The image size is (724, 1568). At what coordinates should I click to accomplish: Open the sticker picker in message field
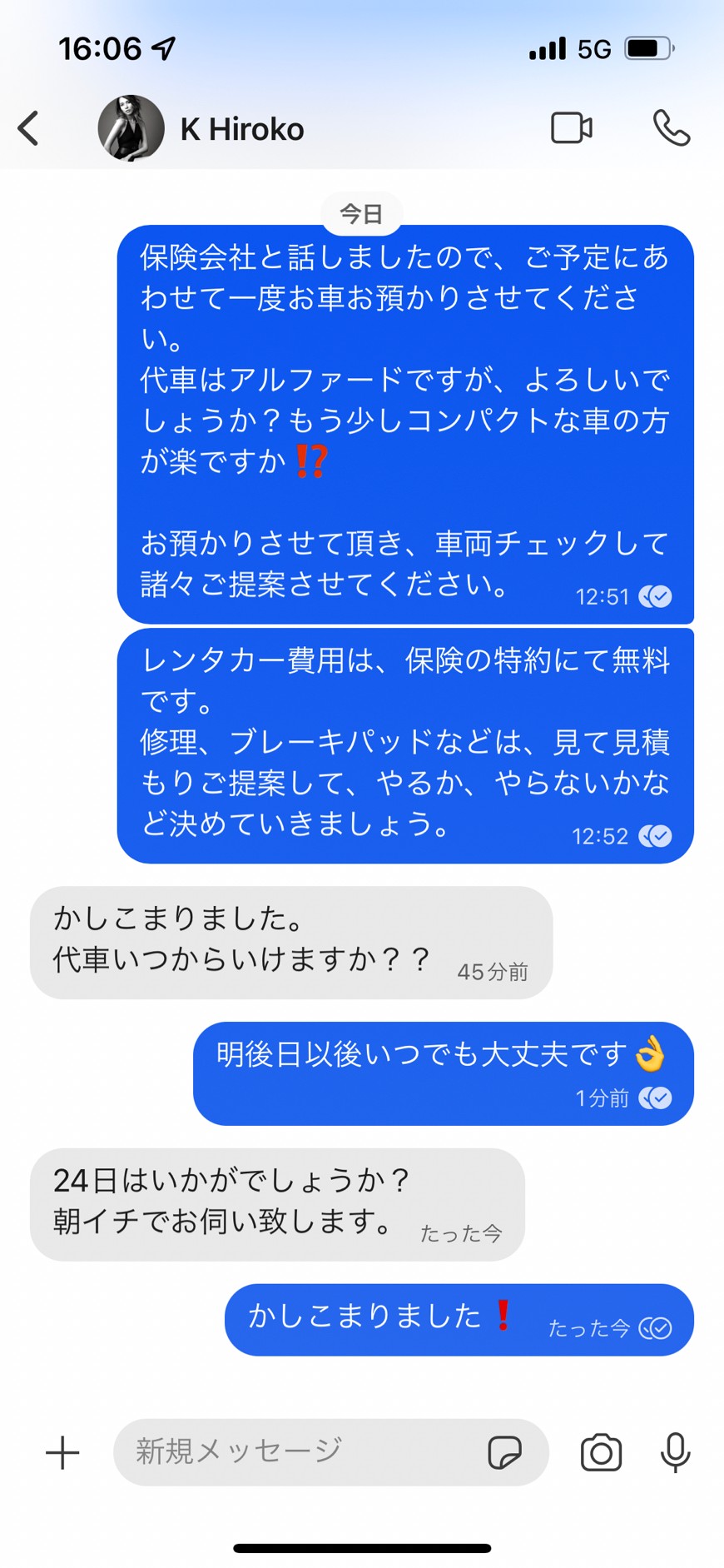[504, 1453]
